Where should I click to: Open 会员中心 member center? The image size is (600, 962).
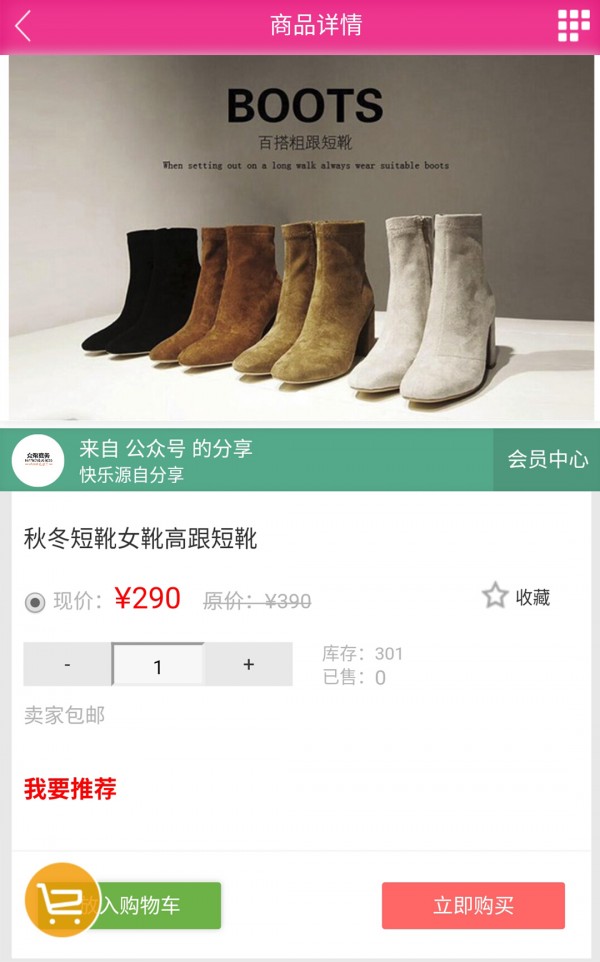(x=547, y=460)
